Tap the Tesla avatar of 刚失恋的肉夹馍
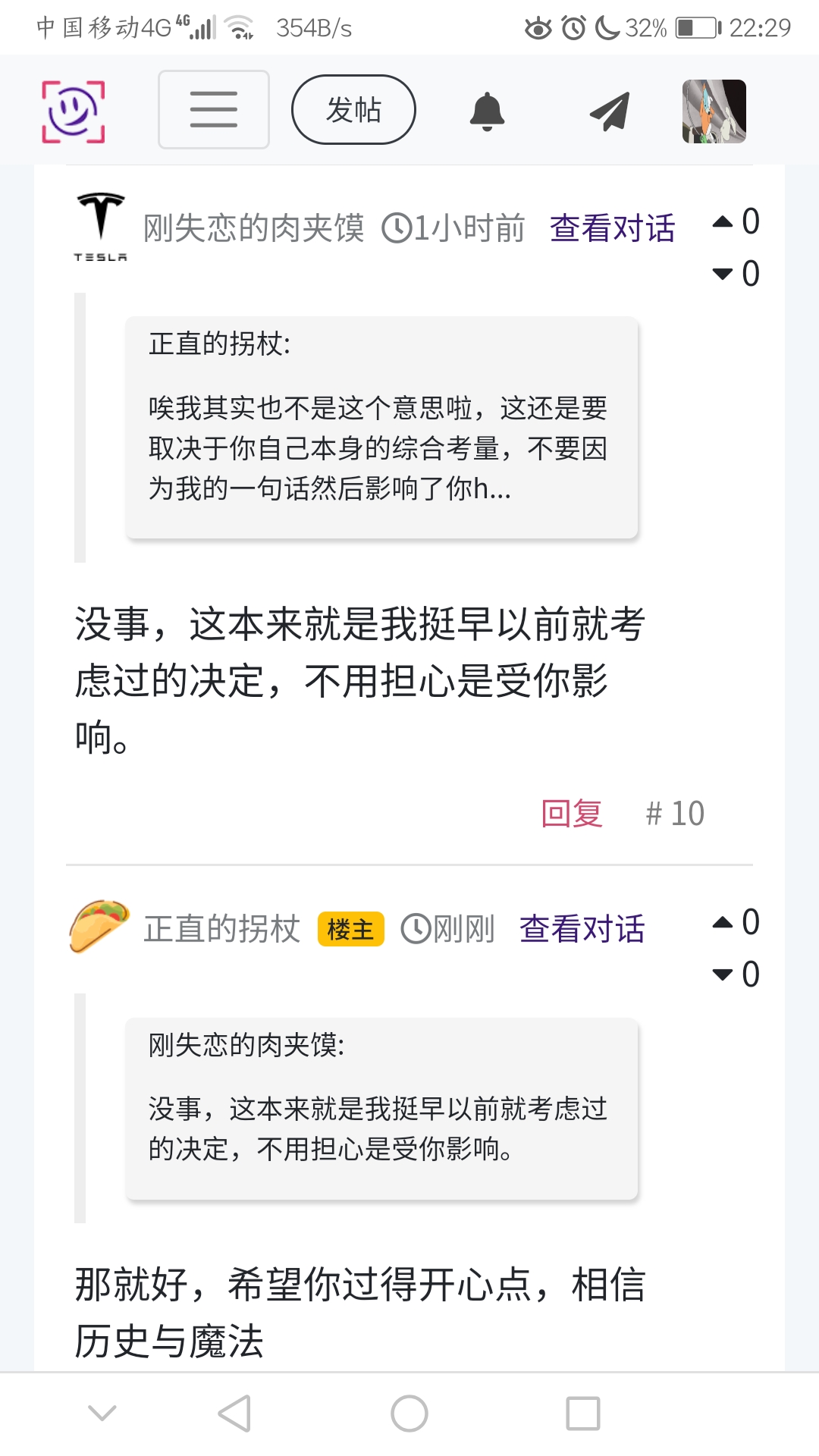819x1456 pixels. pos(100,227)
